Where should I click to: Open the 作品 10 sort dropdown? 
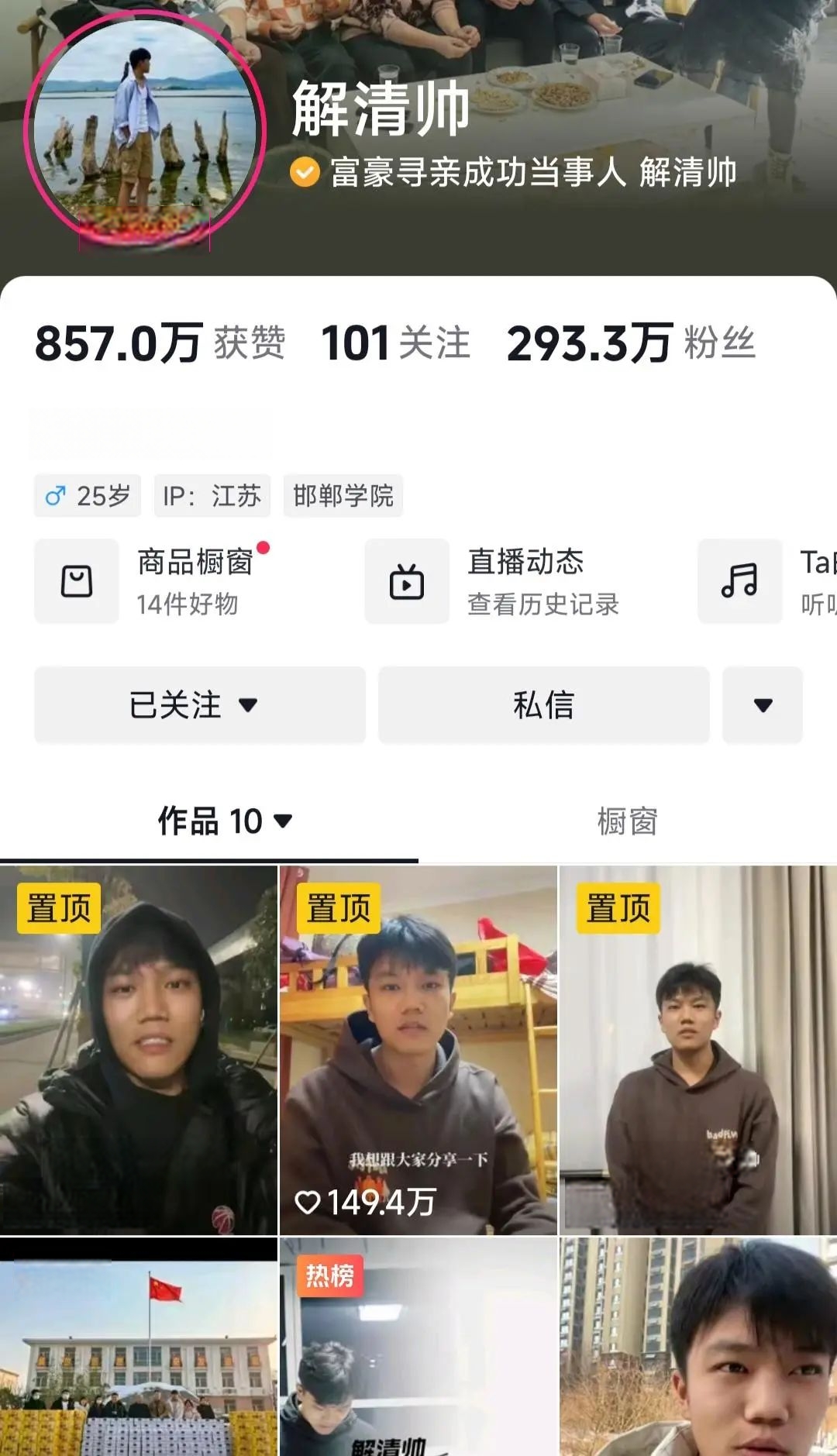tap(225, 821)
